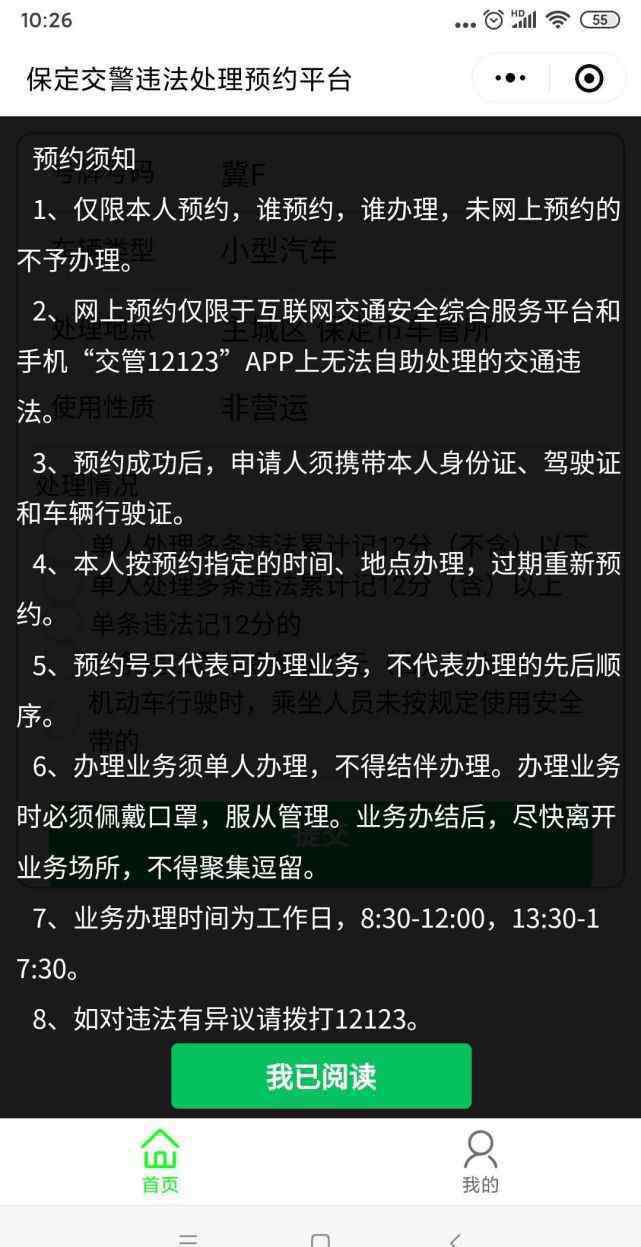Tap the system back button
This screenshot has height=1247, width=641.
click(x=455, y=1240)
